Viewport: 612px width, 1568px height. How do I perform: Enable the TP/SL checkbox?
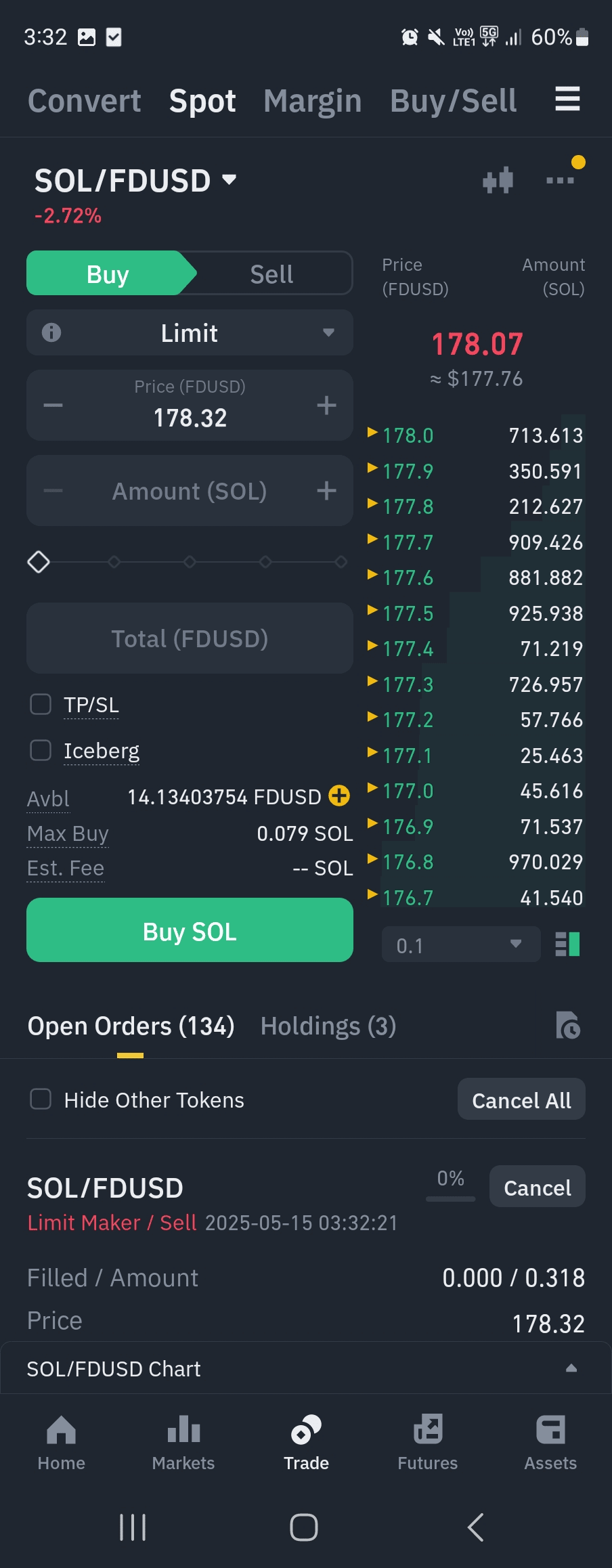point(41,705)
